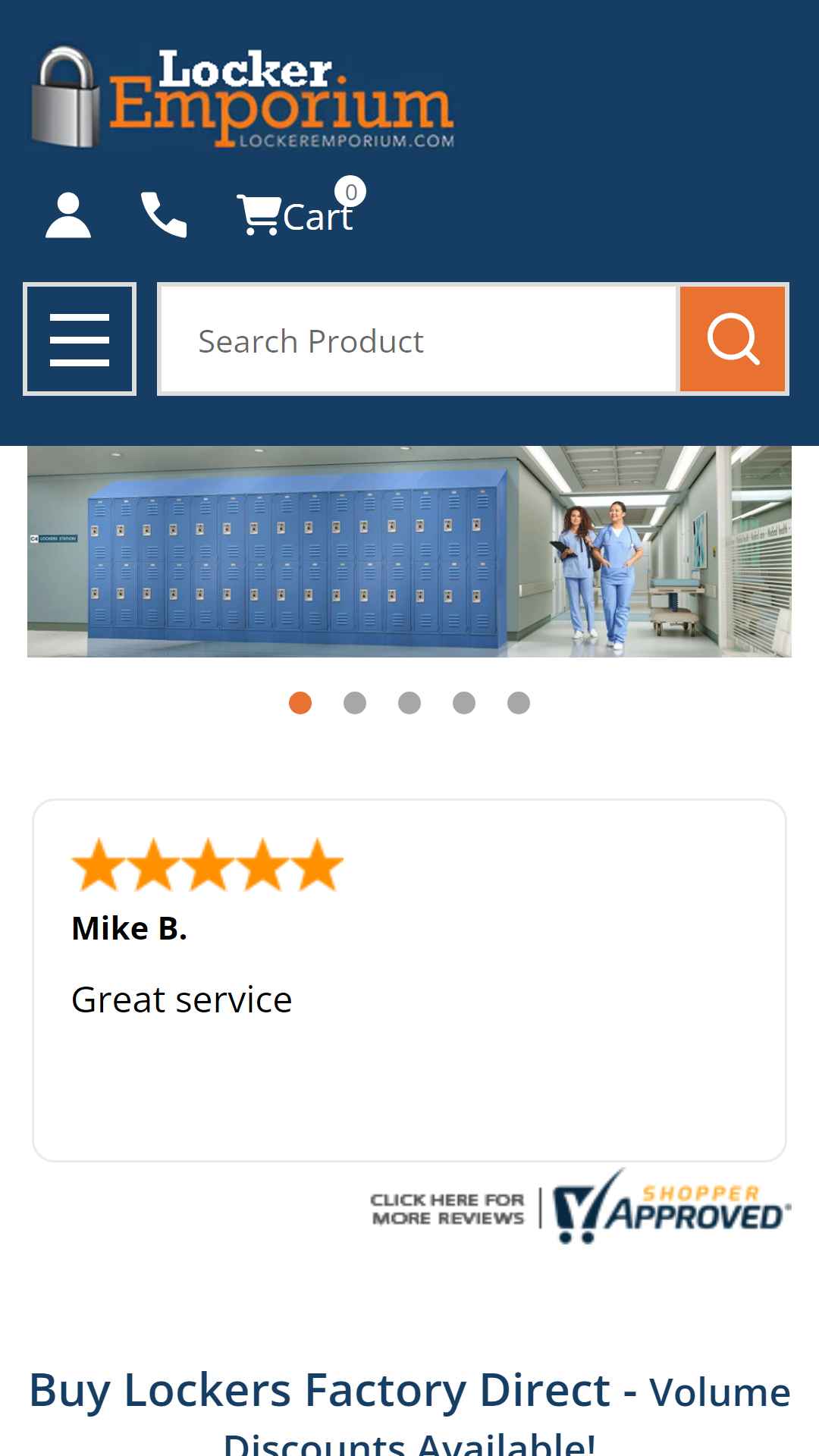Screen dimensions: 819x1456
Task: Tap the orange search button
Action: pos(733,339)
